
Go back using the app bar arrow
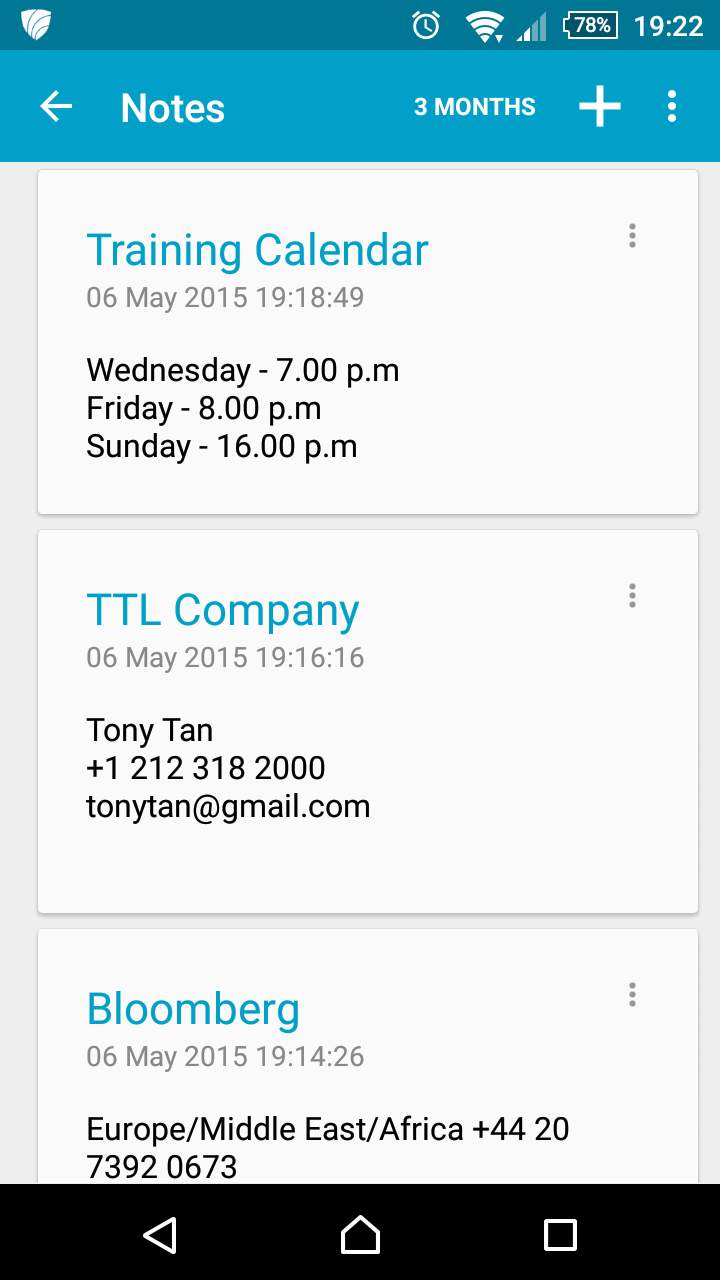pyautogui.click(x=56, y=107)
